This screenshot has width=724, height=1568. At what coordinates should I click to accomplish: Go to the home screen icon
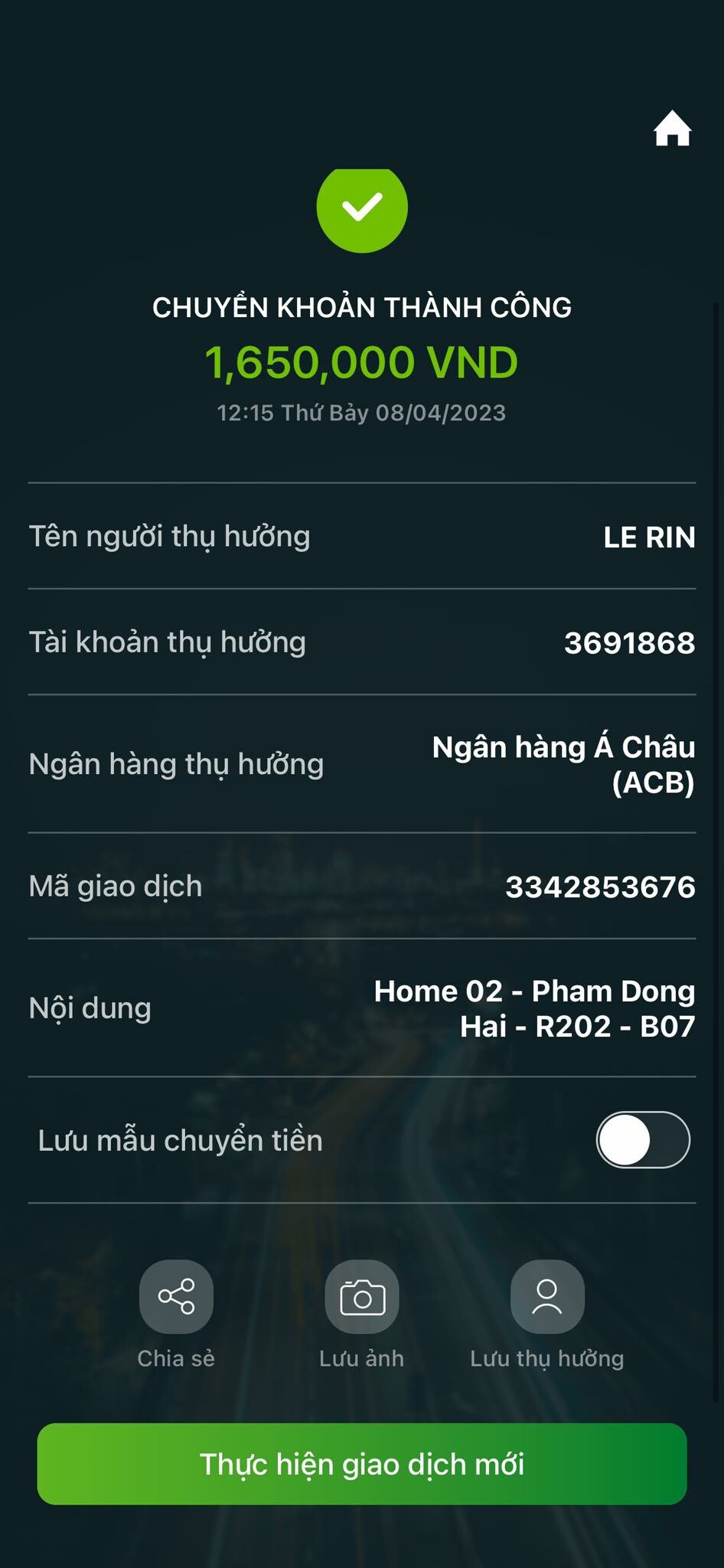(672, 129)
